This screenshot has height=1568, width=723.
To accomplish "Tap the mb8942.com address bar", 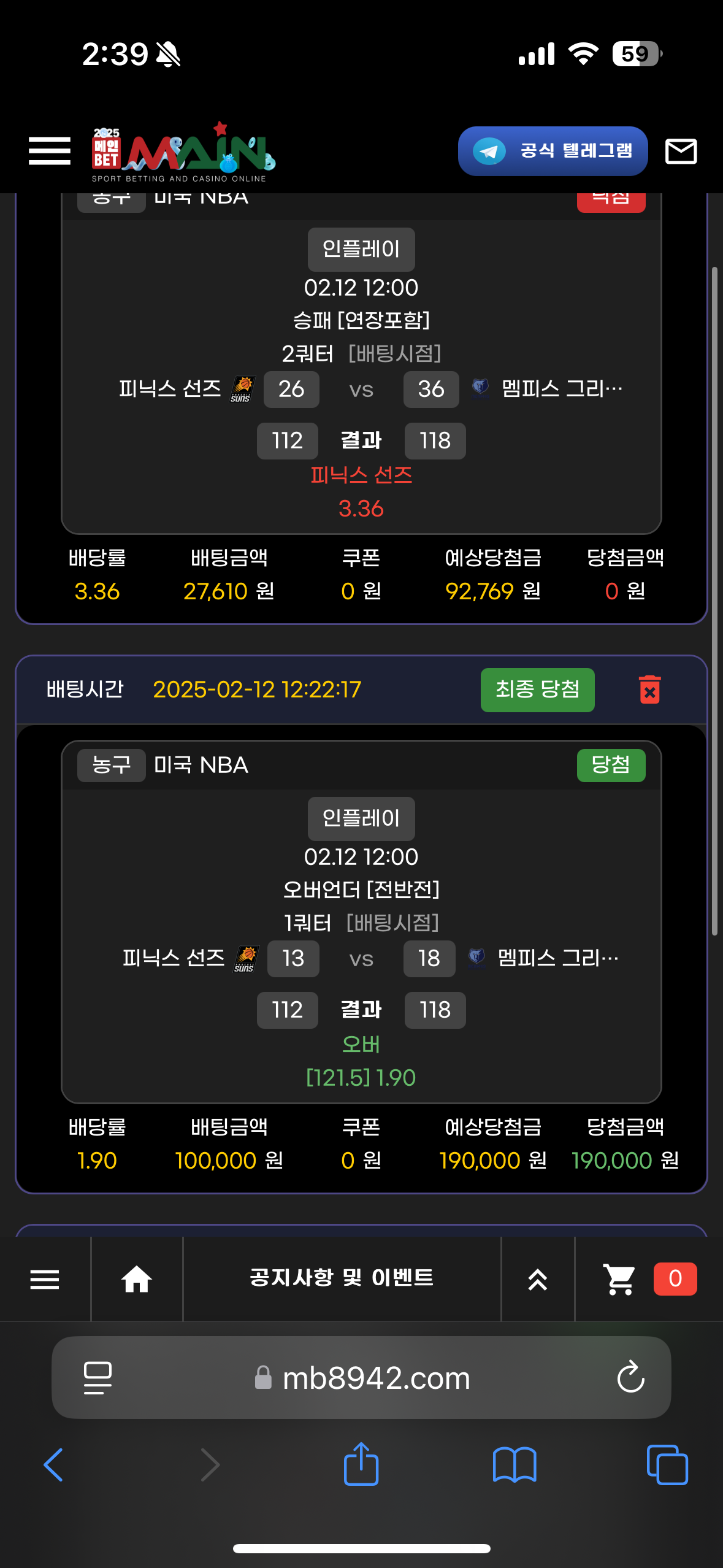I will click(375, 1378).
